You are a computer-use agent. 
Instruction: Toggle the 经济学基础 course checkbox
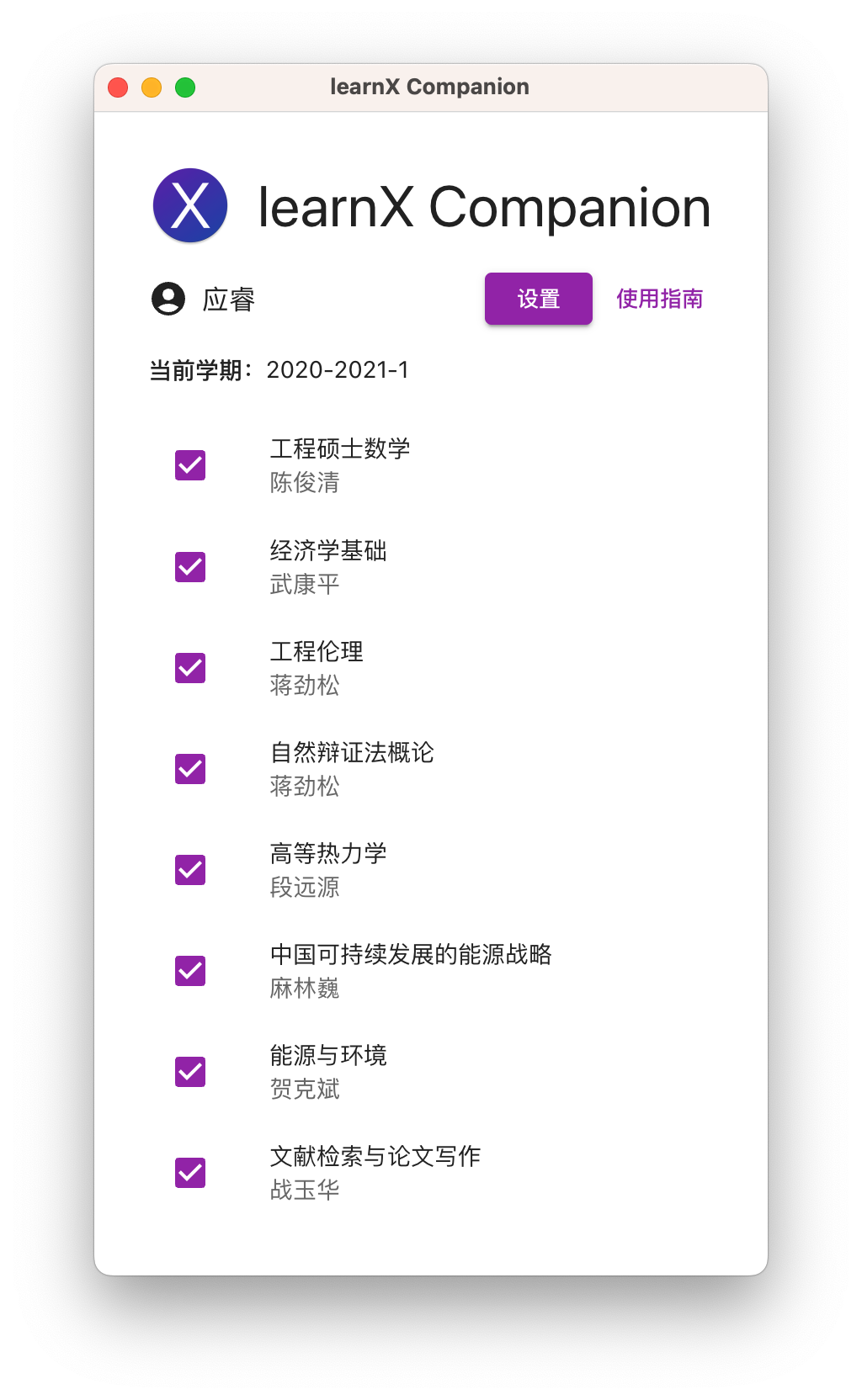[189, 567]
